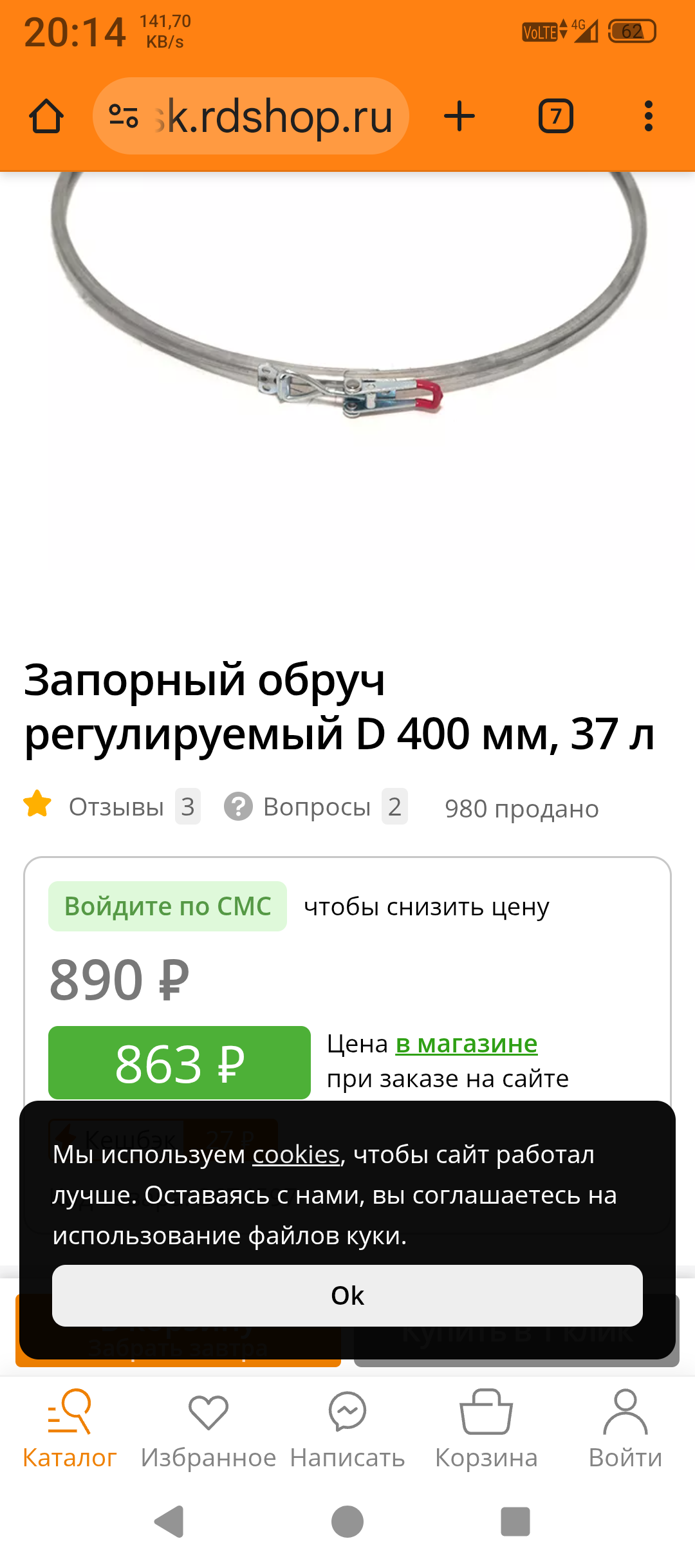This screenshot has height=1568, width=695.
Task: Open the system recent apps view
Action: click(x=515, y=1522)
